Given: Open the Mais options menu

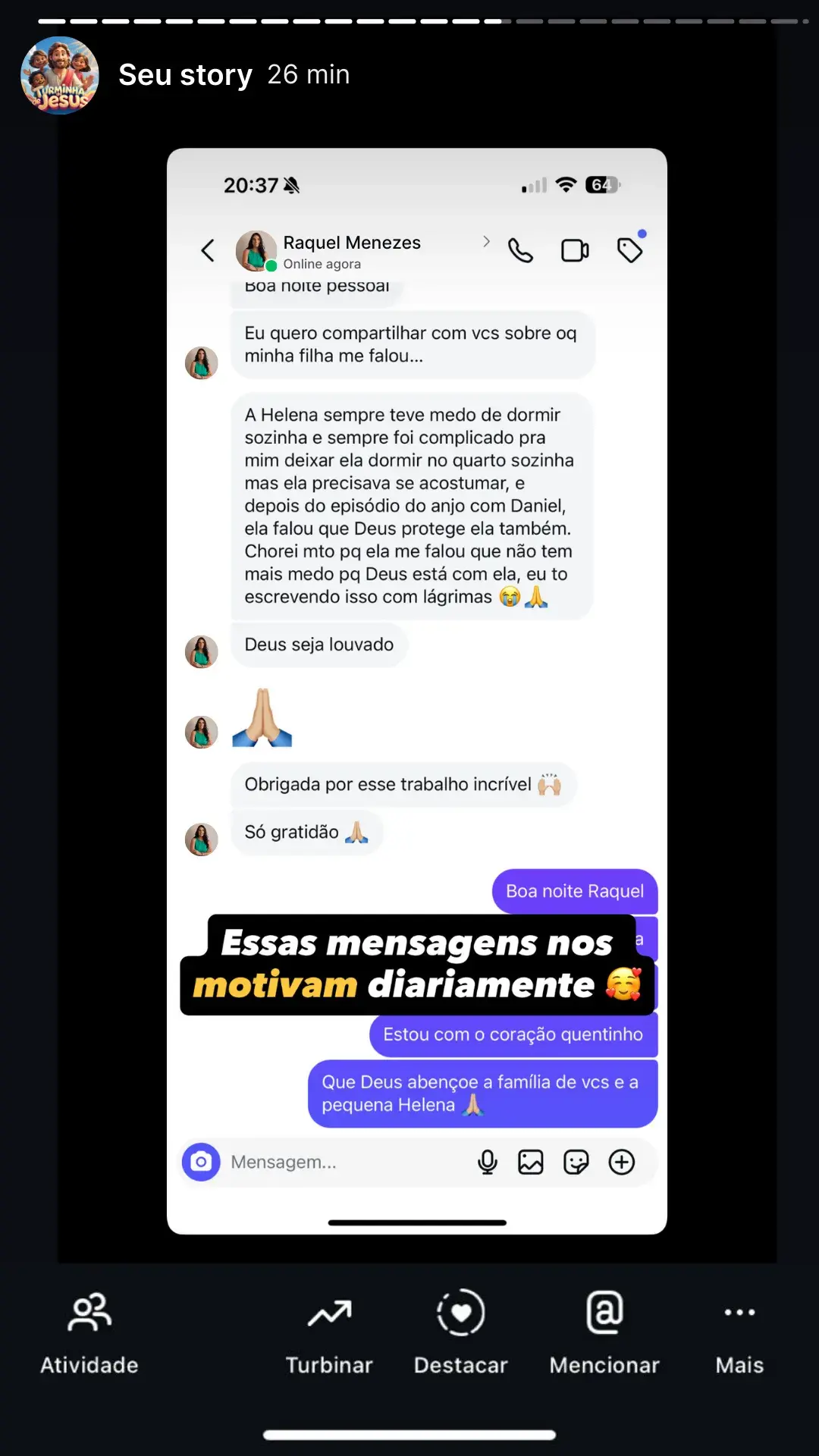Looking at the screenshot, I should coord(739,1332).
